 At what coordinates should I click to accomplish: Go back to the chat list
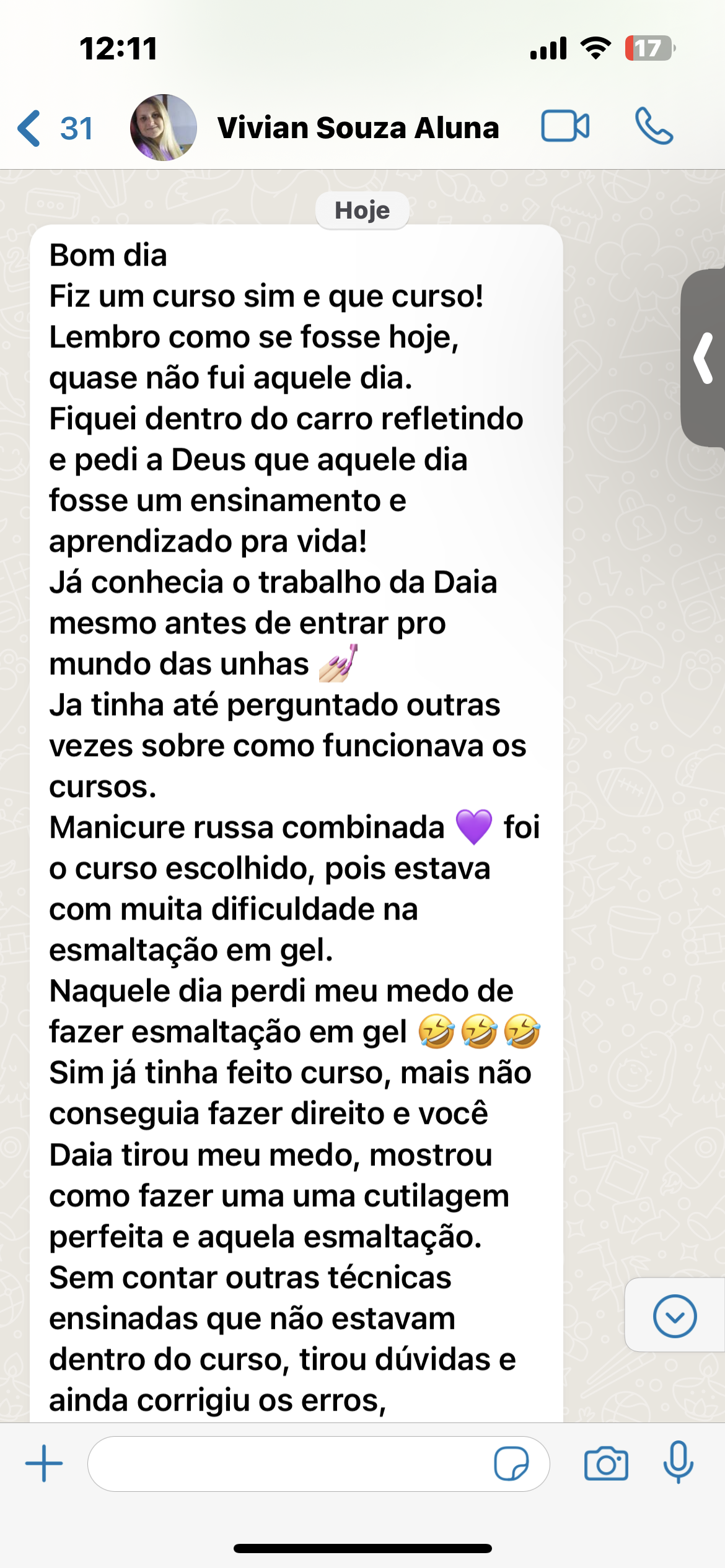(31, 128)
